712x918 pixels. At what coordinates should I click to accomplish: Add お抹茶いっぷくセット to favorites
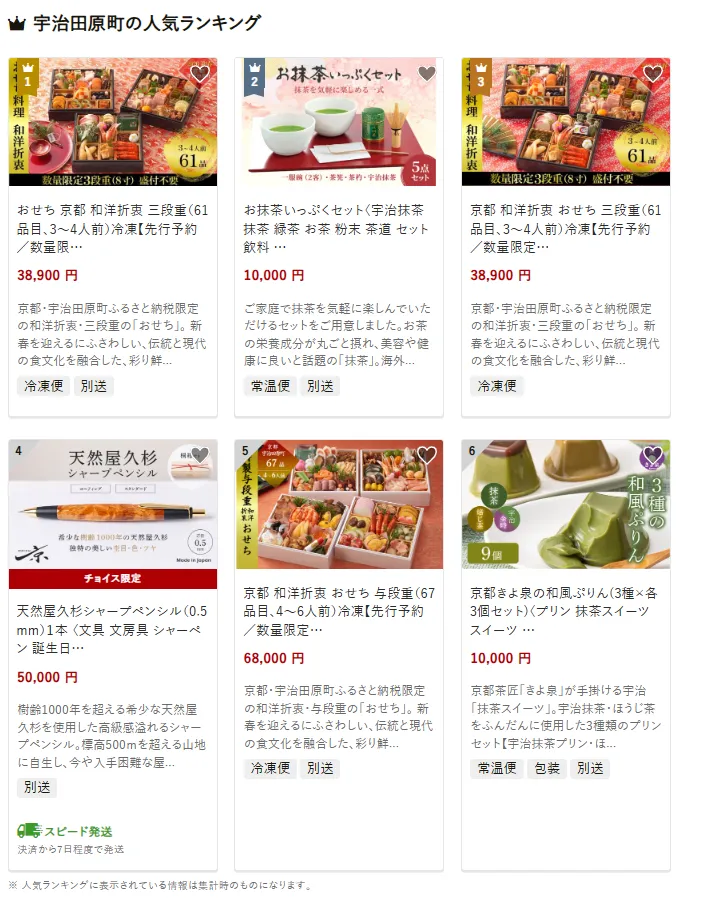(427, 74)
